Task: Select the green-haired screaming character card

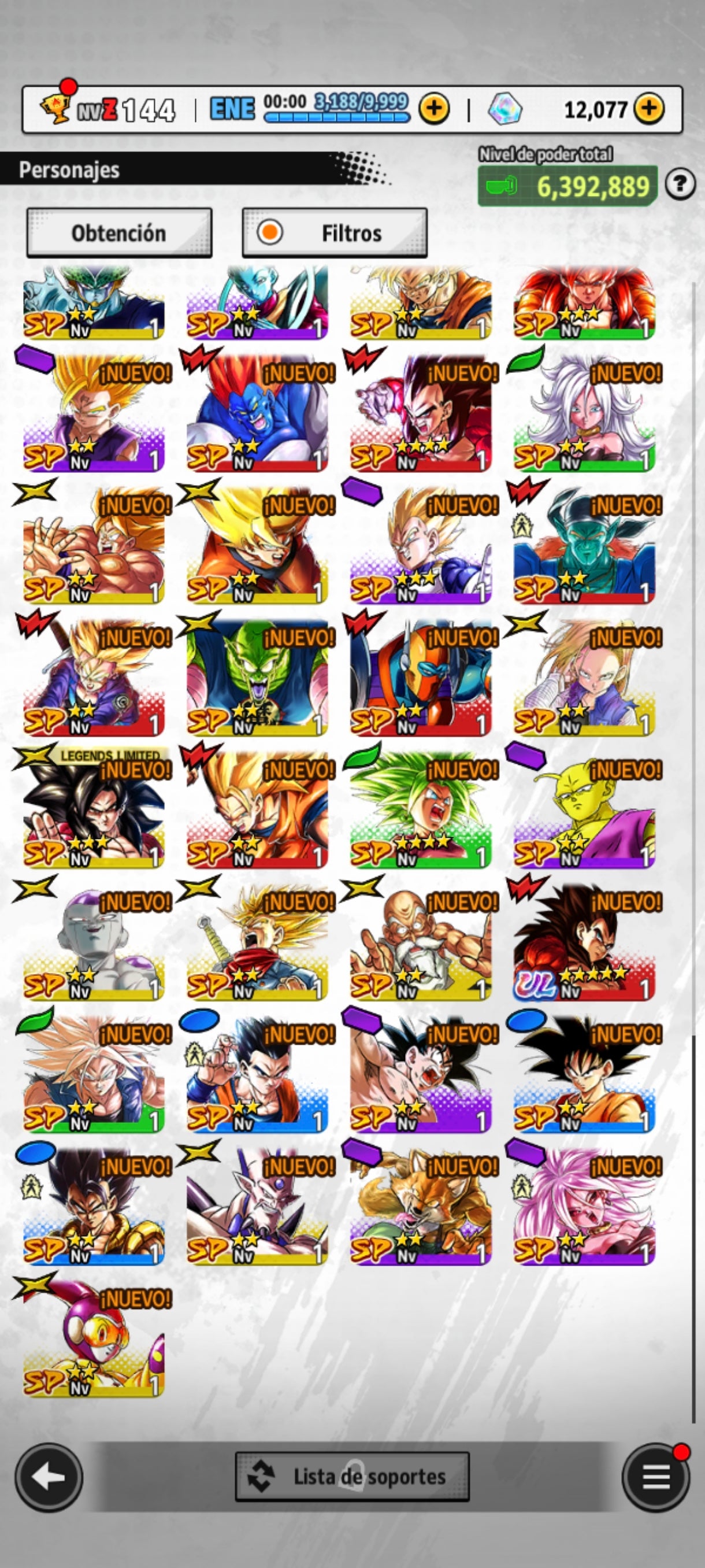Action: point(420,807)
